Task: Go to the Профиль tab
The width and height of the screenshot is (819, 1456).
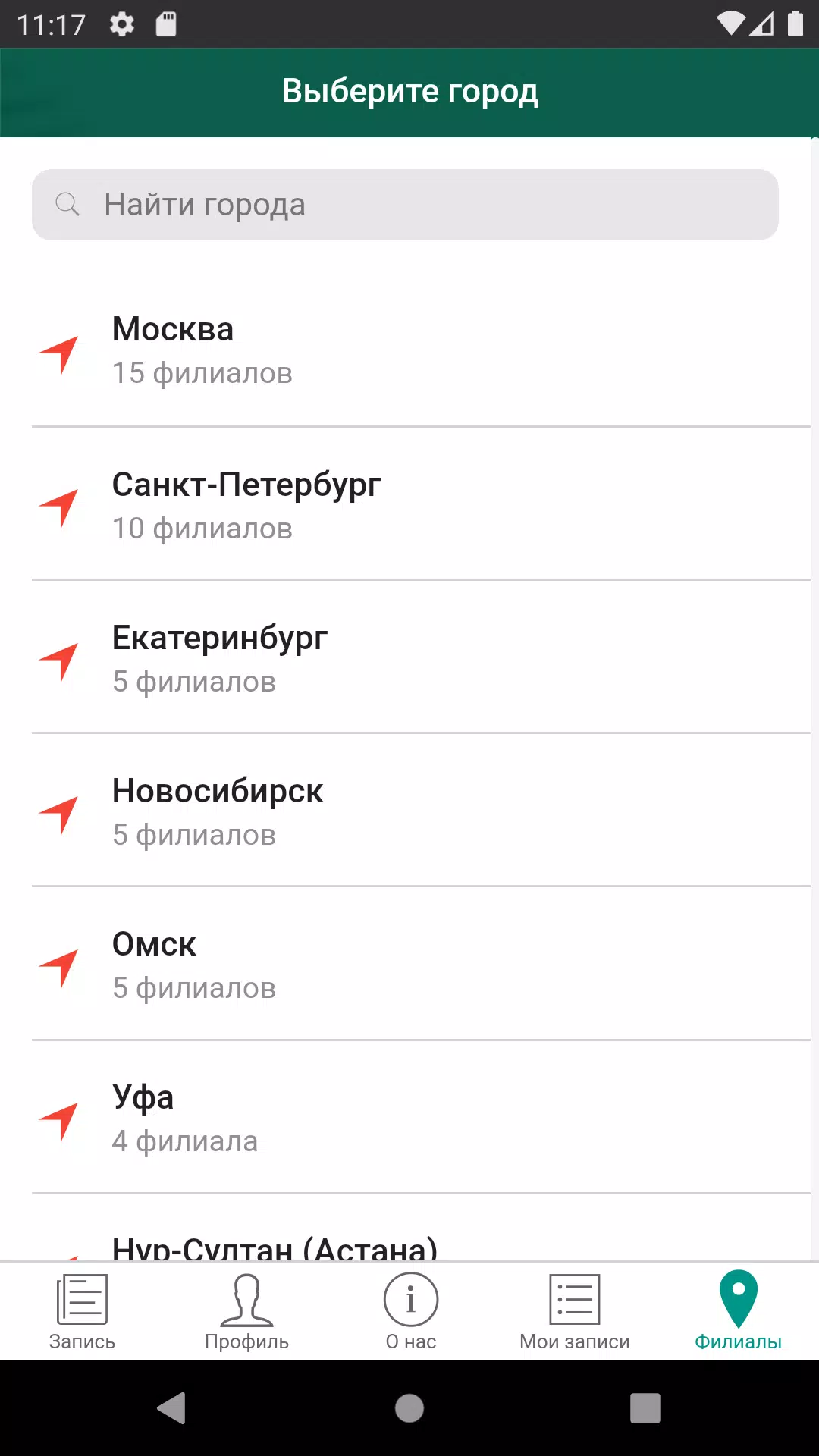Action: click(246, 1312)
